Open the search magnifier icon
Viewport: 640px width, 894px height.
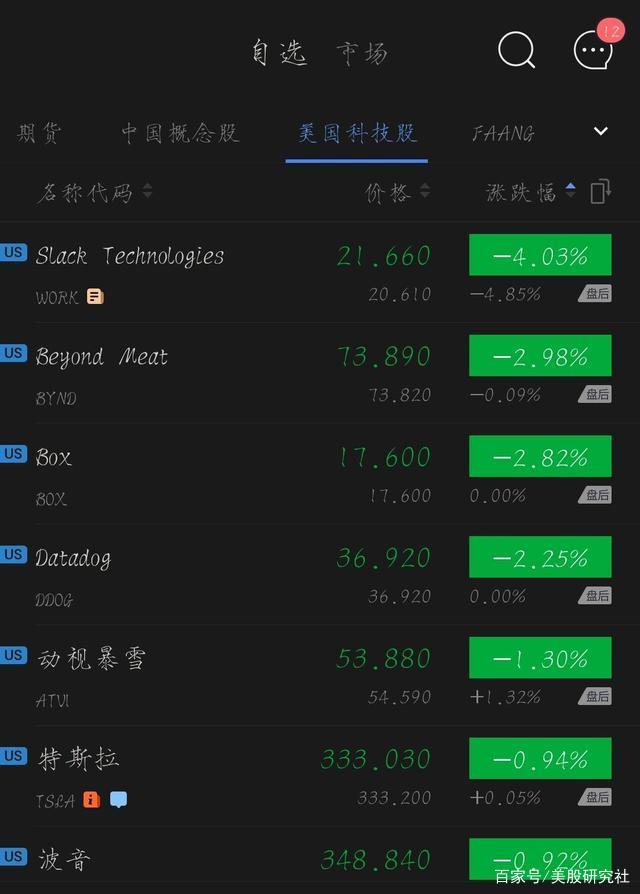point(516,50)
